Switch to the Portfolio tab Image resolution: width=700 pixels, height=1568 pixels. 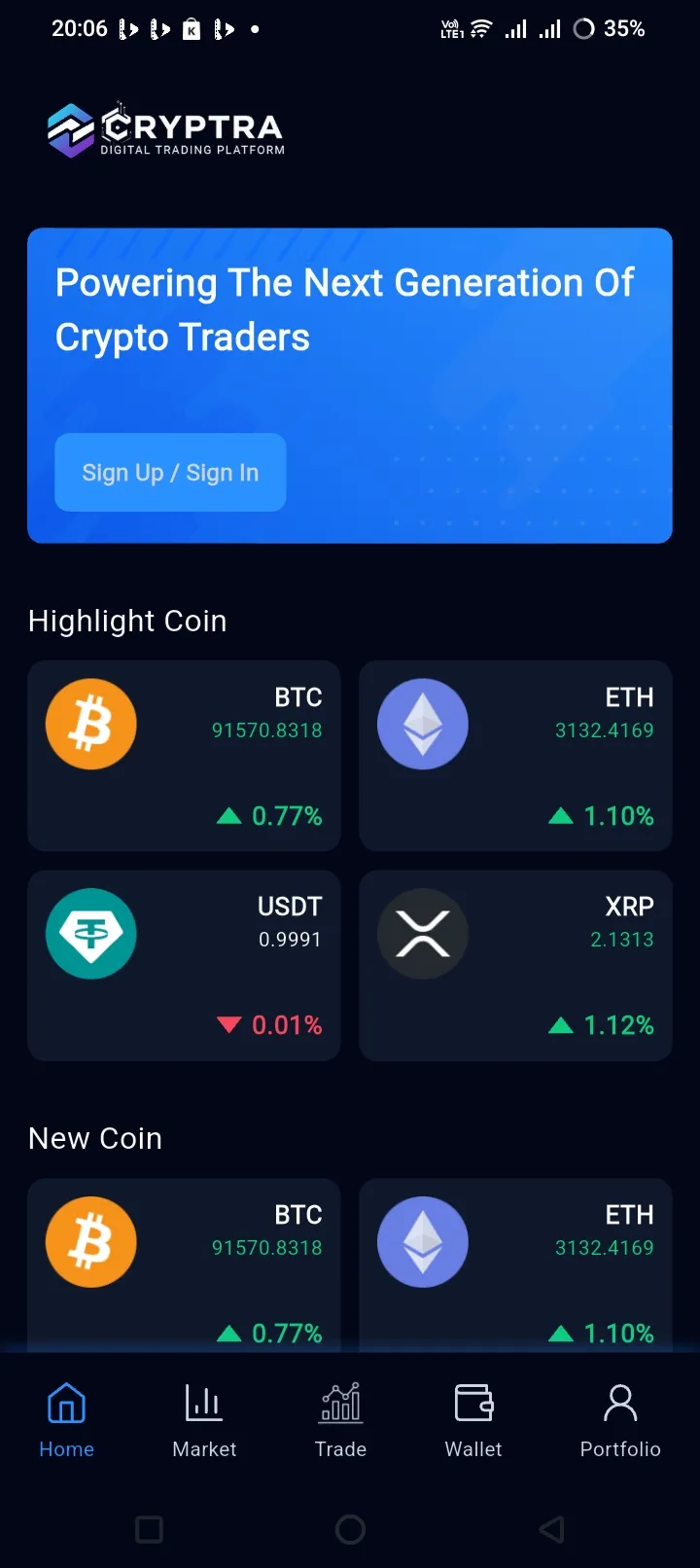click(620, 1420)
